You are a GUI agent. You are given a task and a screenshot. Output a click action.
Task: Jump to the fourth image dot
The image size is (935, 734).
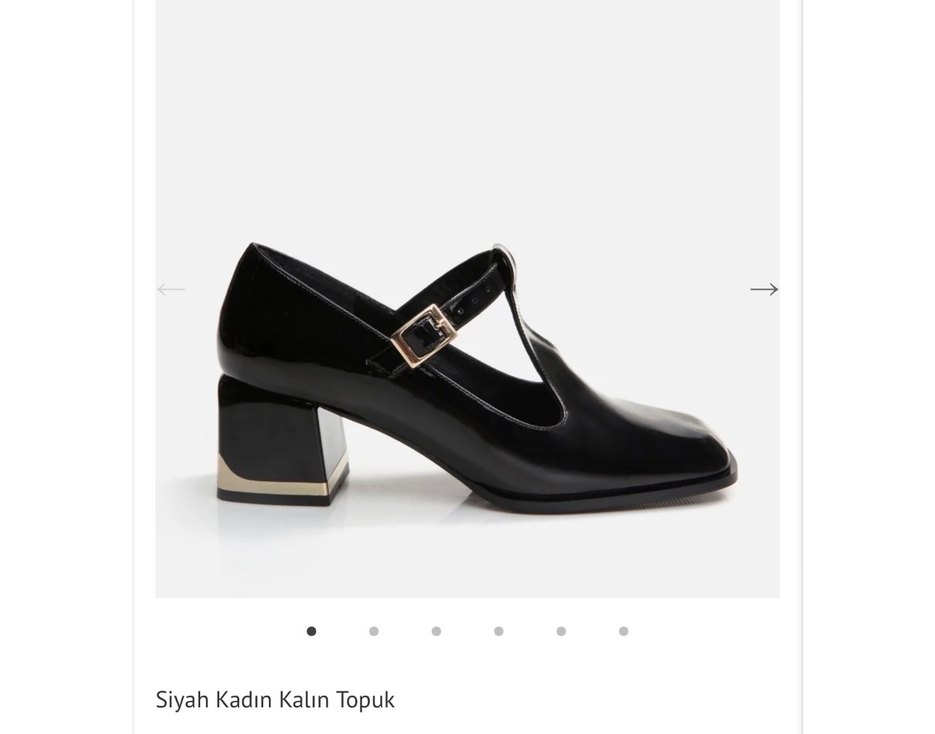(x=499, y=631)
